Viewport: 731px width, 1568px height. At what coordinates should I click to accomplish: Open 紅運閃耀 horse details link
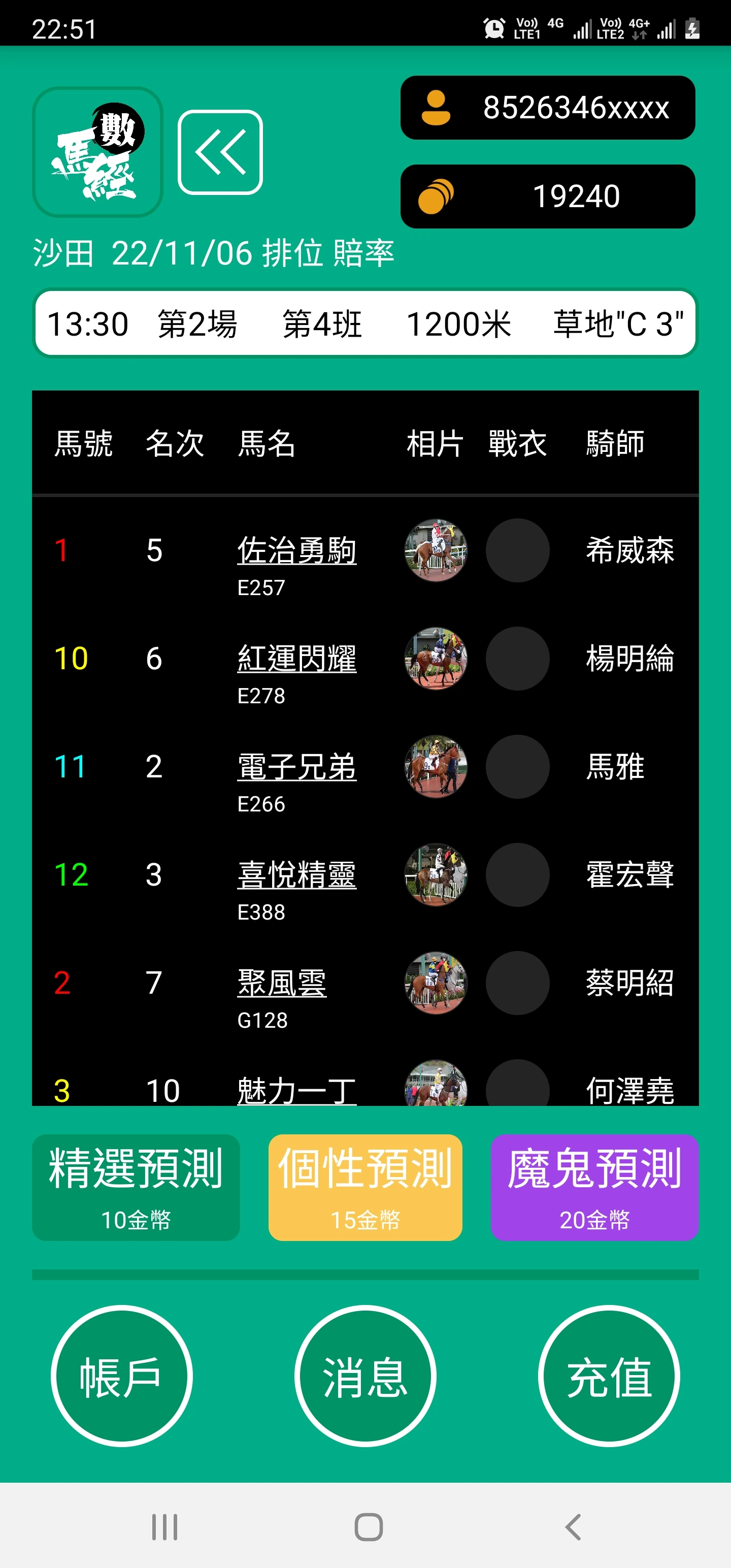point(297,658)
